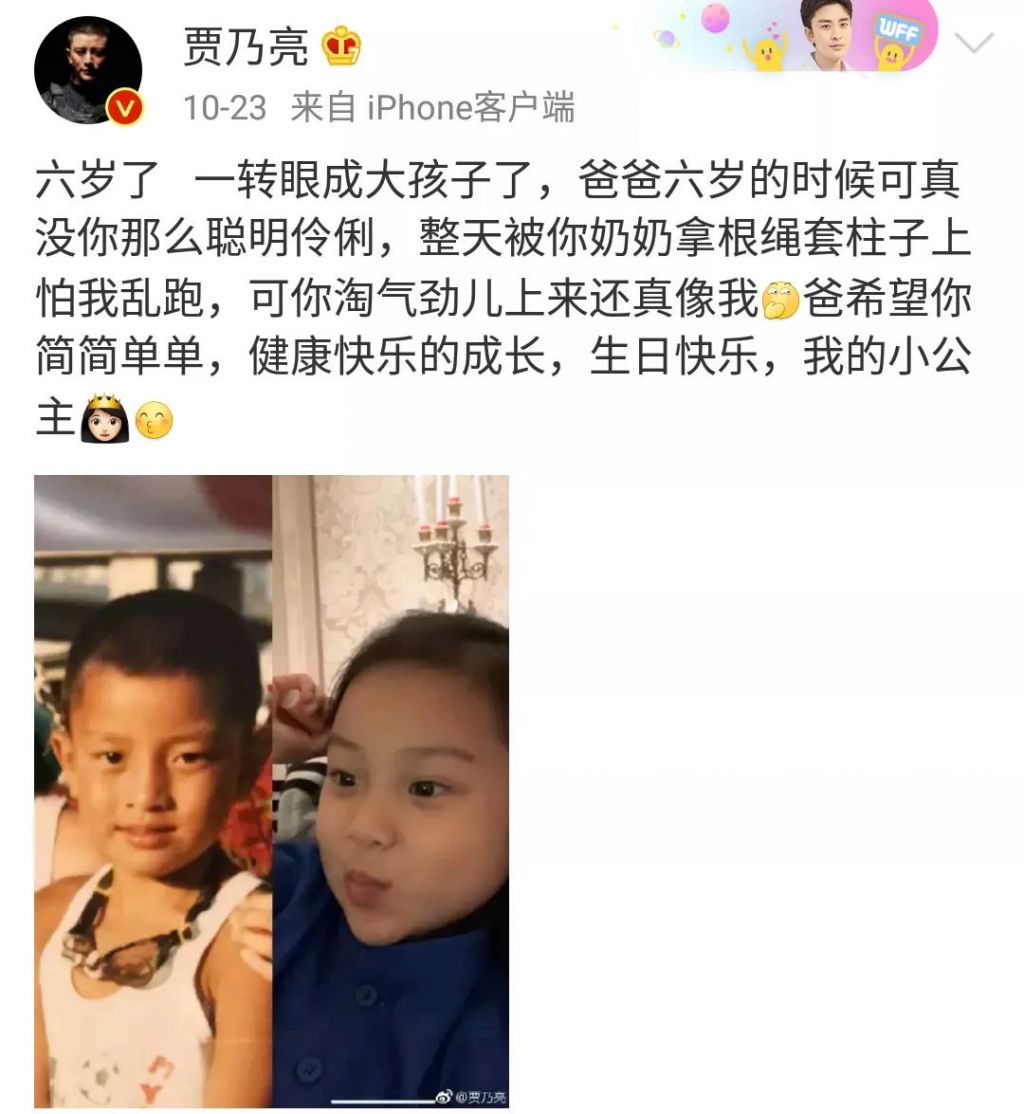Tap the username 贾乃亮
Screen dimensions: 1024x1114
click(x=245, y=47)
